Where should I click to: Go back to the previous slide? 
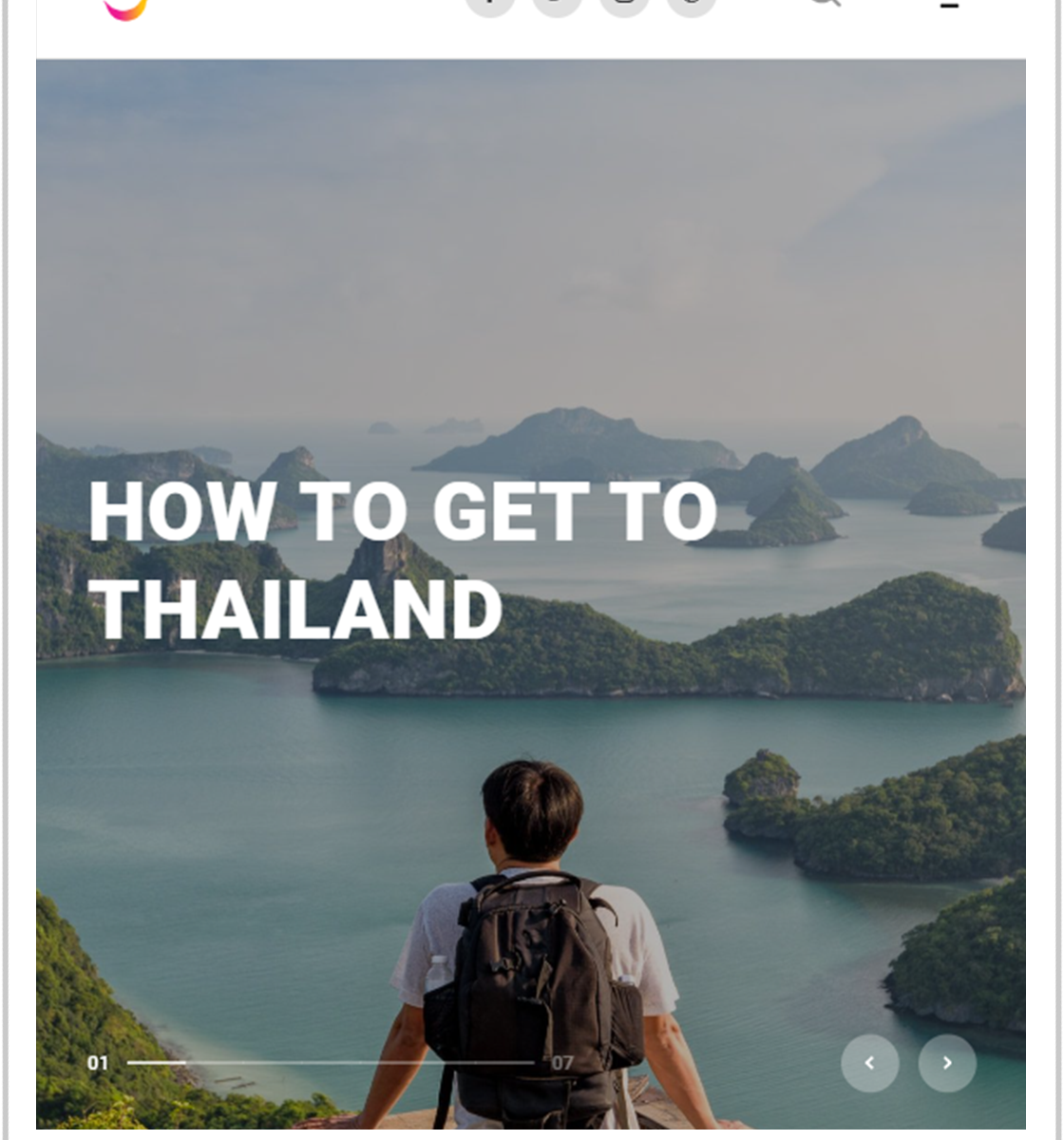pyautogui.click(x=869, y=1063)
